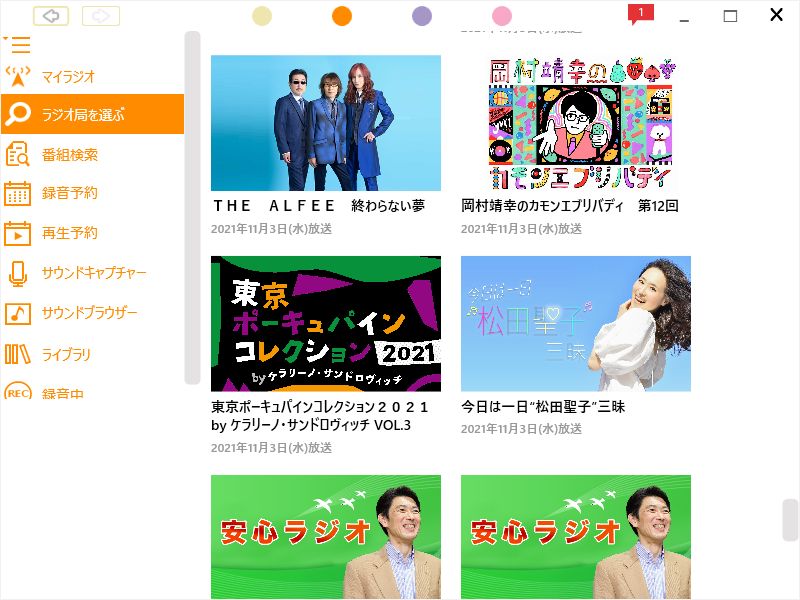
Task: Close the window with the X button
Action: pyautogui.click(x=776, y=15)
